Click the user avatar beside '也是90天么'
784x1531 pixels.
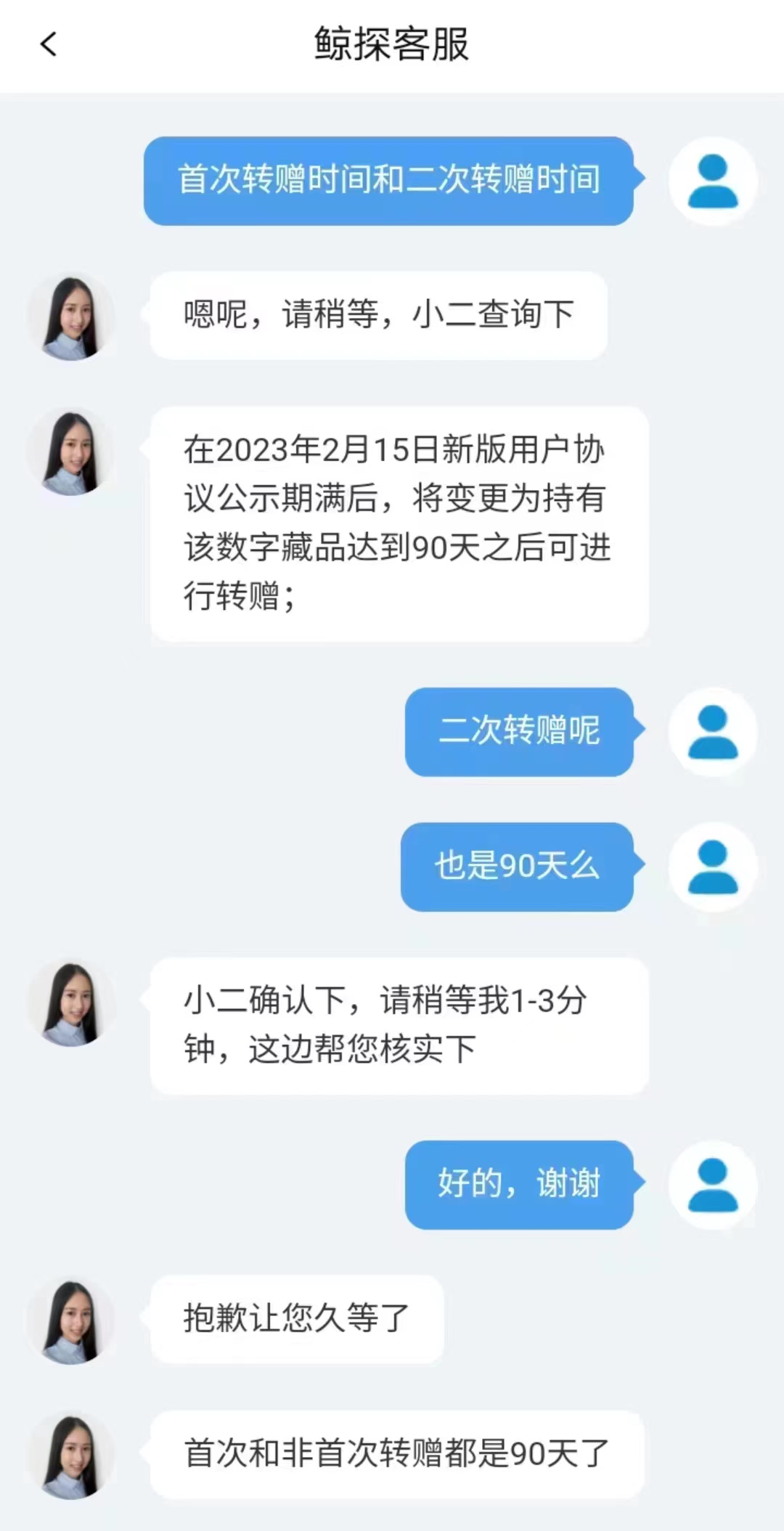pos(712,866)
